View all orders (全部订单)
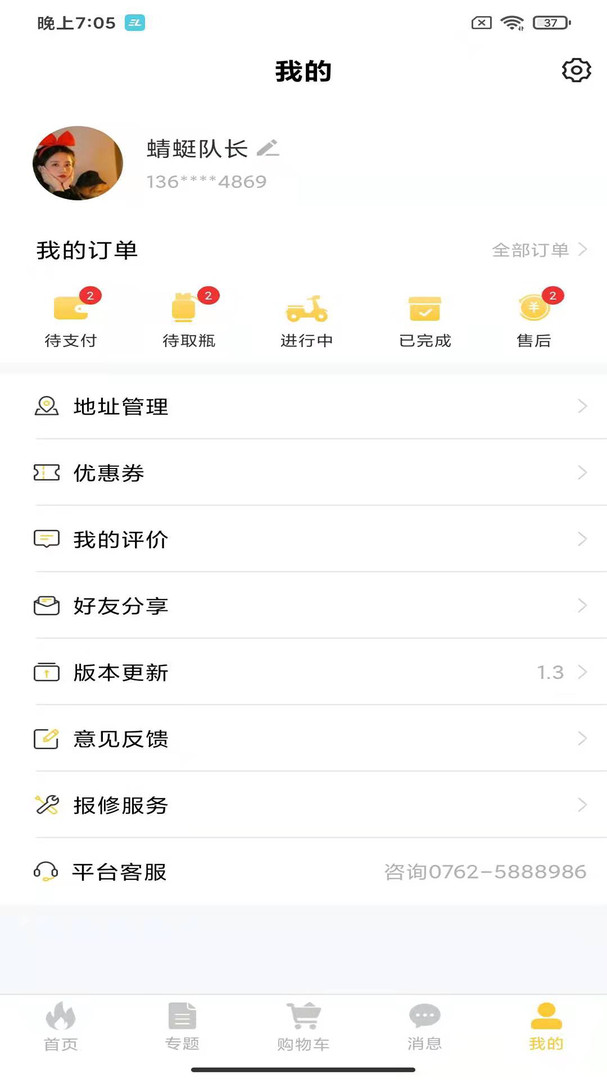This screenshot has height=1080, width=607. [539, 250]
